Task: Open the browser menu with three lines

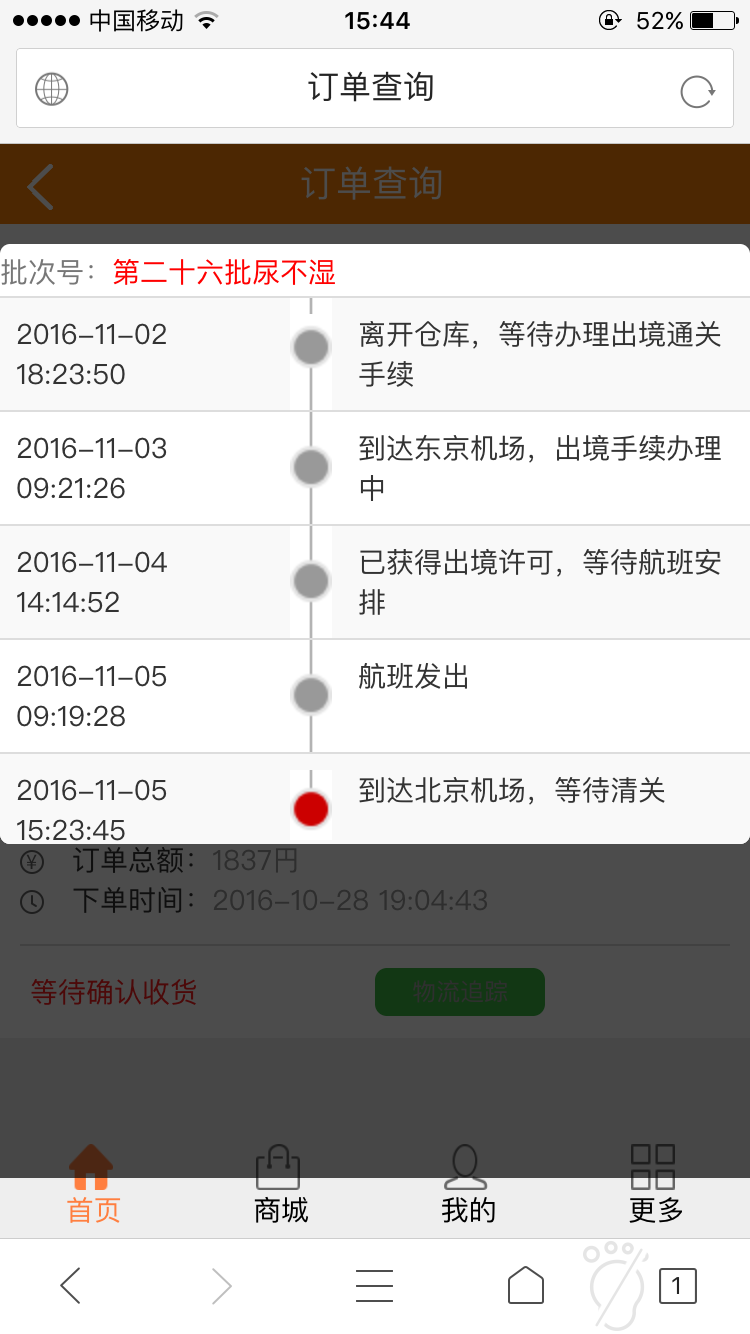Action: coord(374,1285)
